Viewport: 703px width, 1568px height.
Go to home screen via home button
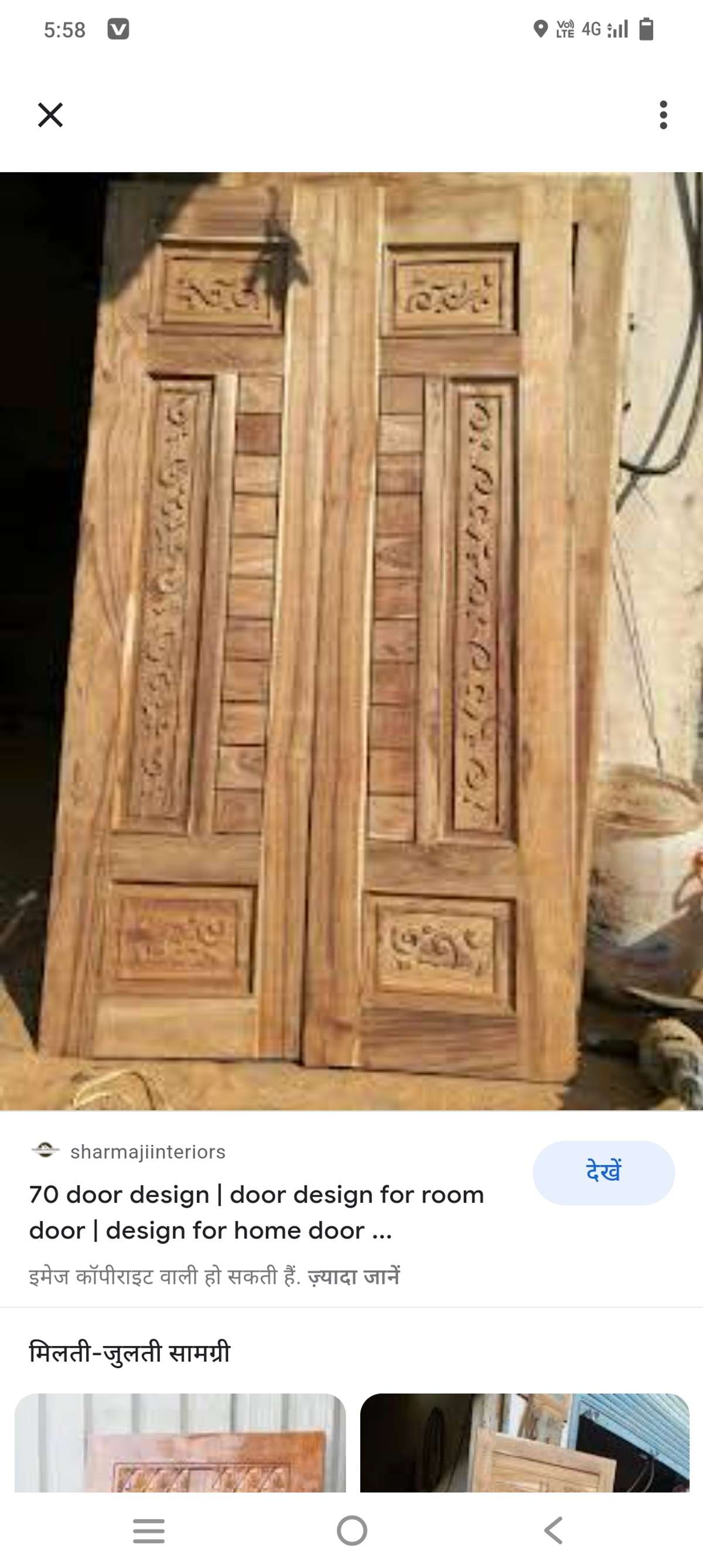[352, 1530]
